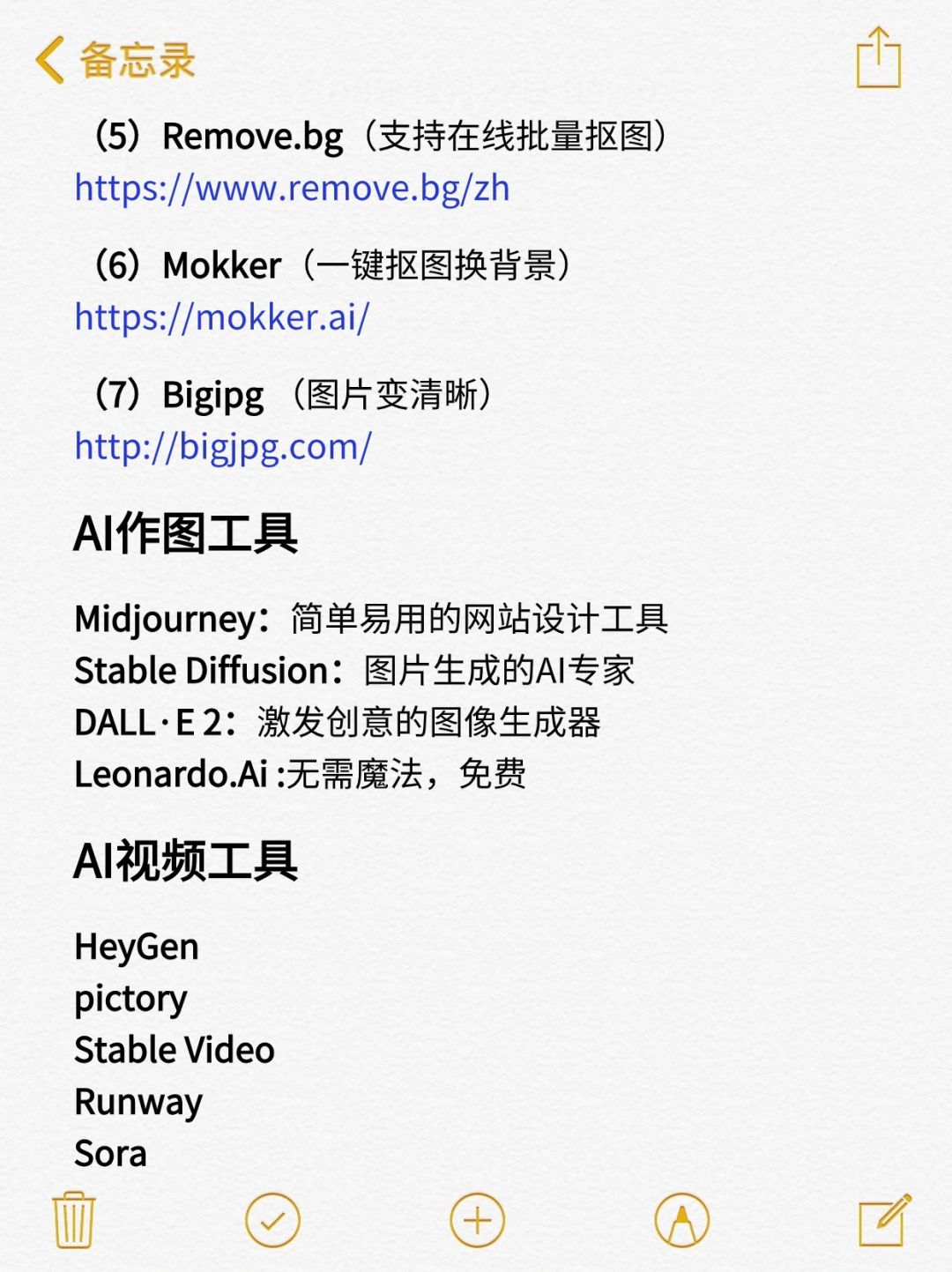This screenshot has height=1272, width=952.
Task: Go back to 备忘录 notes list
Action: click(x=115, y=60)
